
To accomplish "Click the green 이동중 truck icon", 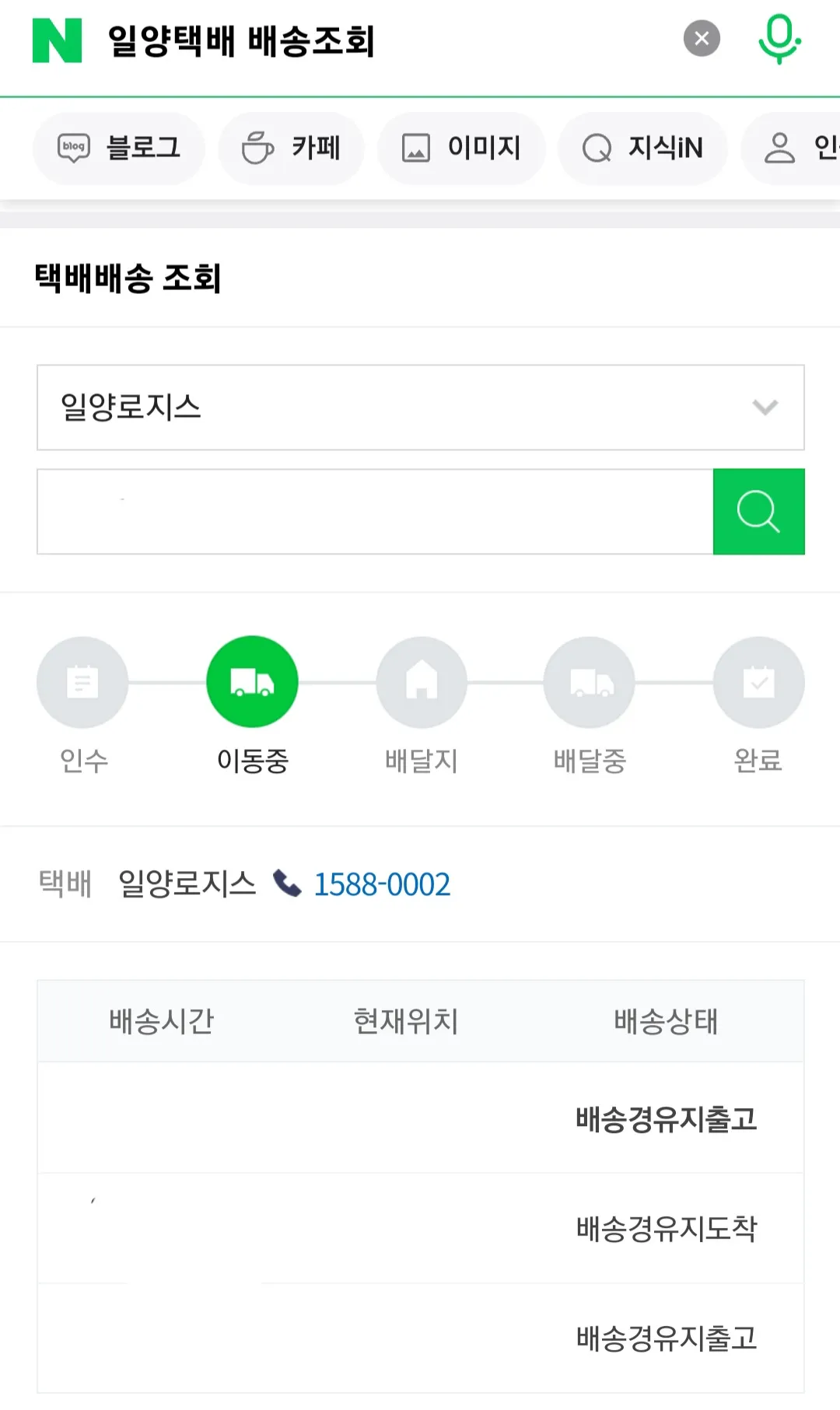I will click(252, 682).
